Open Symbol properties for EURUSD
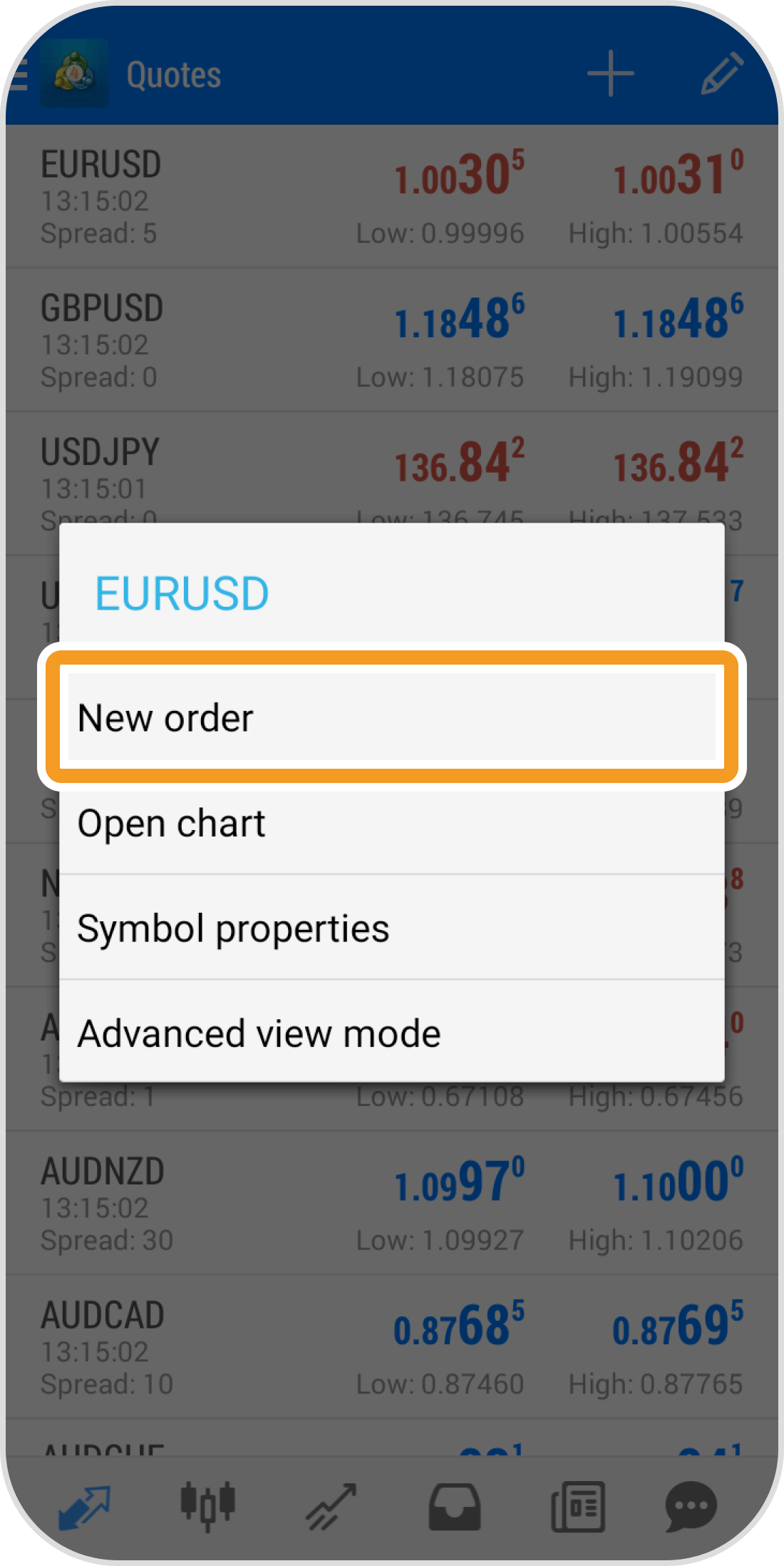The width and height of the screenshot is (784, 1566). [x=391, y=928]
